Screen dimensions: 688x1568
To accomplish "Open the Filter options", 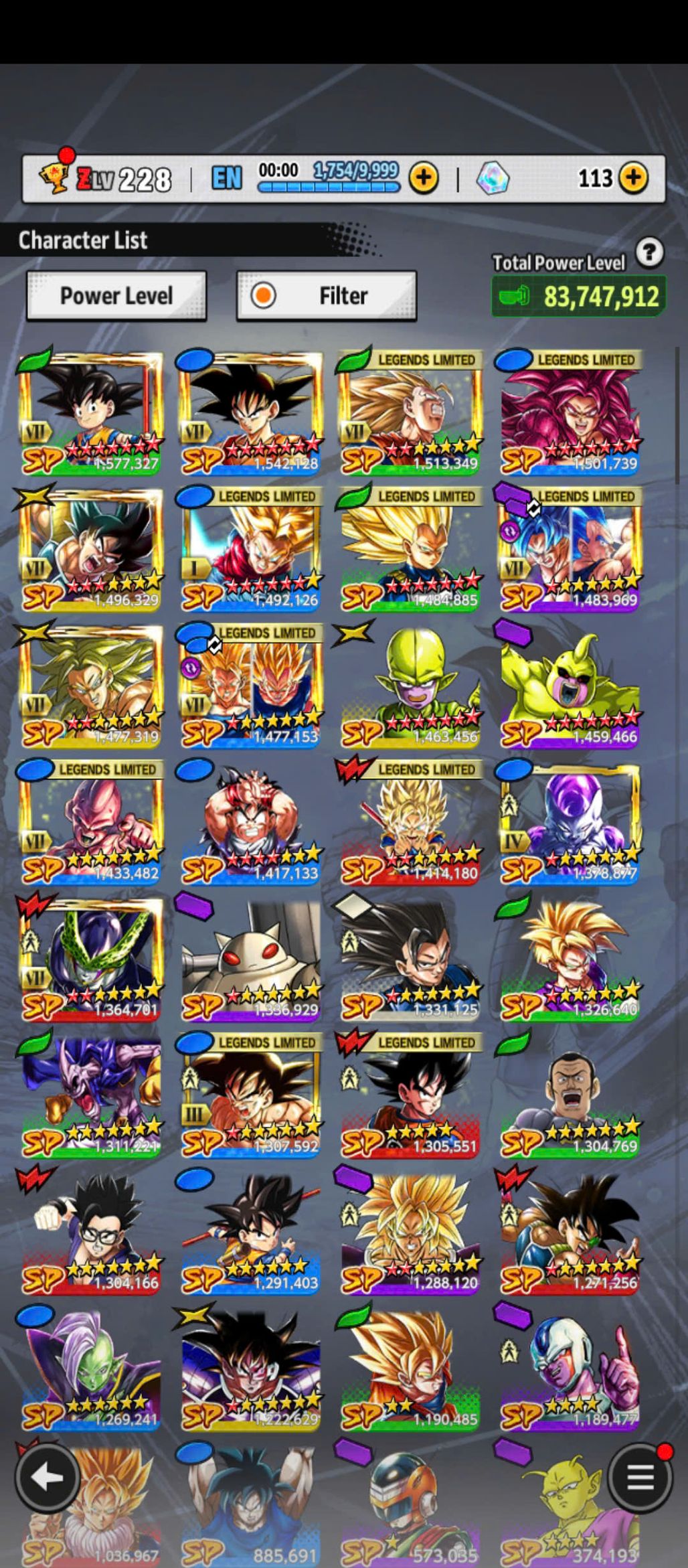I will click(327, 295).
